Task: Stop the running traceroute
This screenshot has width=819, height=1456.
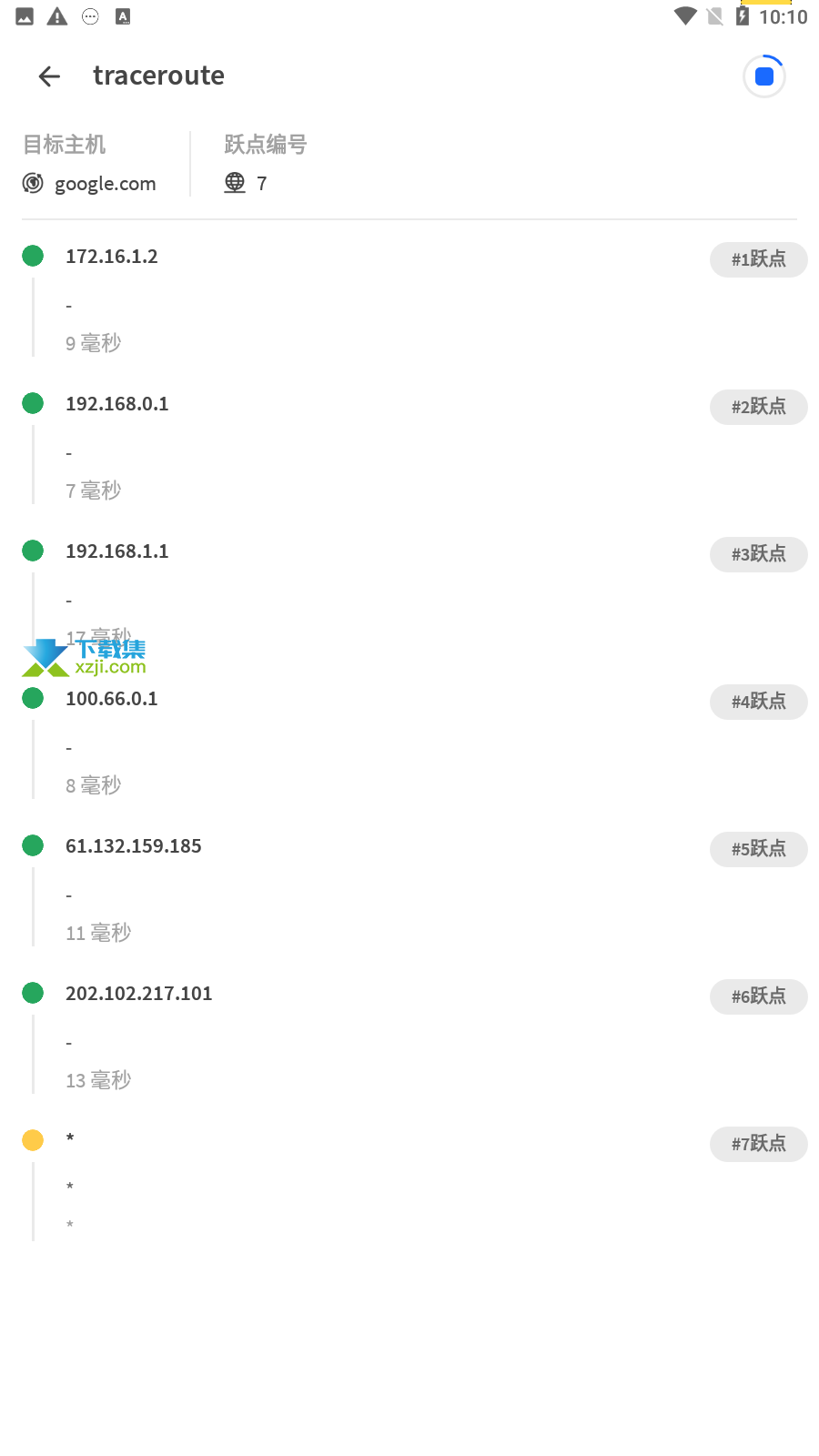Action: (764, 76)
